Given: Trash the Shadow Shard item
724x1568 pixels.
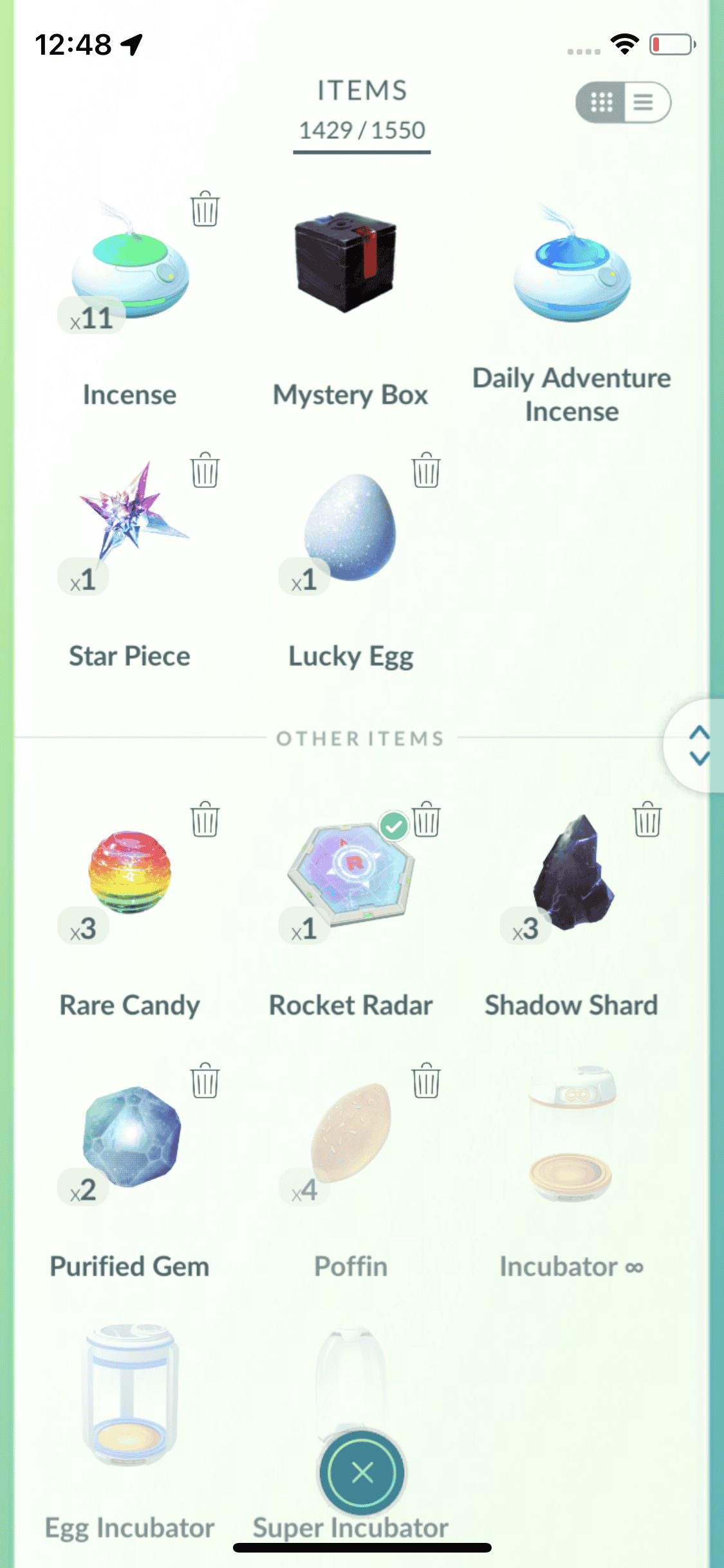Looking at the screenshot, I should tap(647, 819).
